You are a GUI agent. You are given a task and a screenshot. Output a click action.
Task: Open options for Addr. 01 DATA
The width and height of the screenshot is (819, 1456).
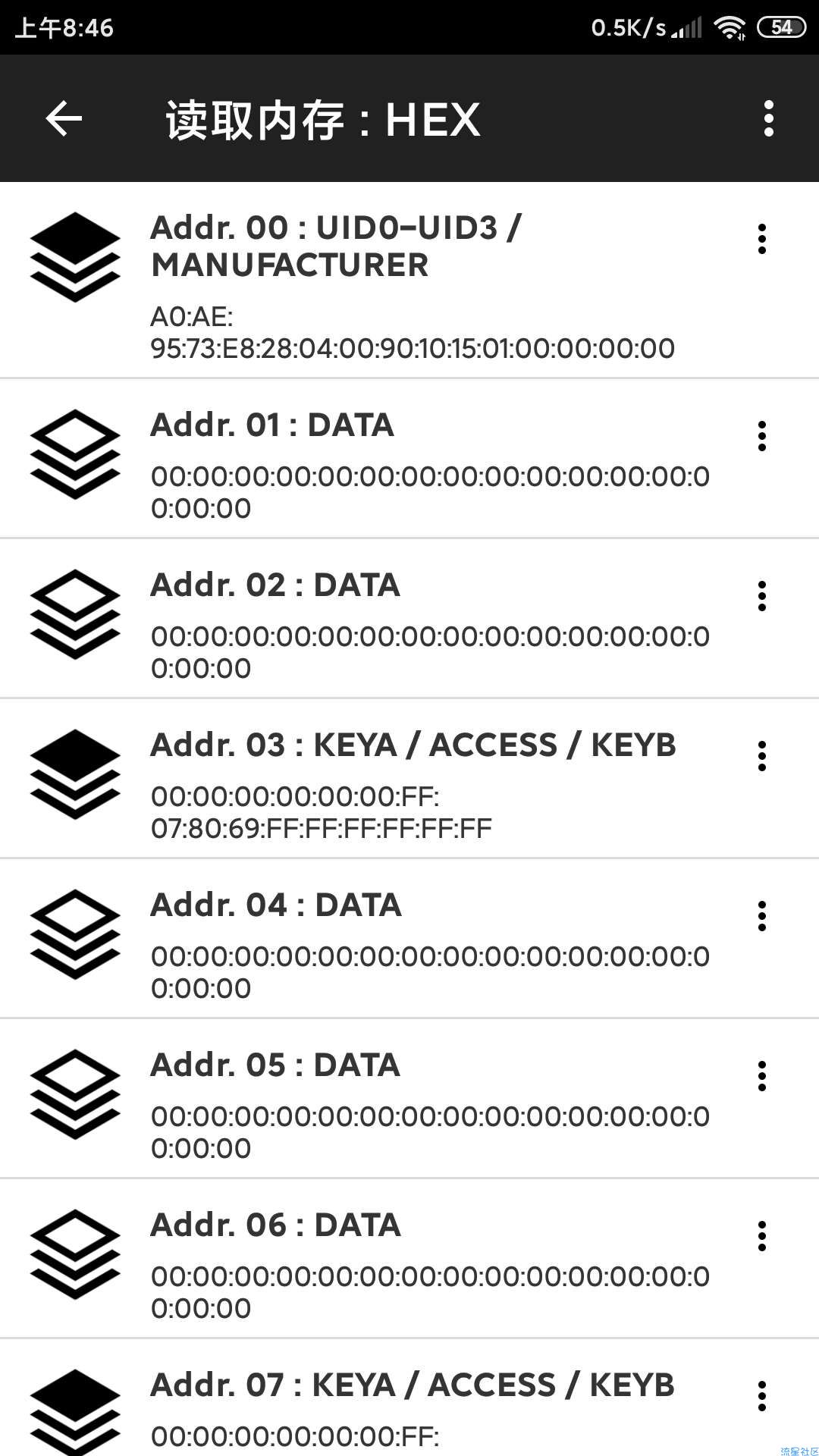coord(762,436)
